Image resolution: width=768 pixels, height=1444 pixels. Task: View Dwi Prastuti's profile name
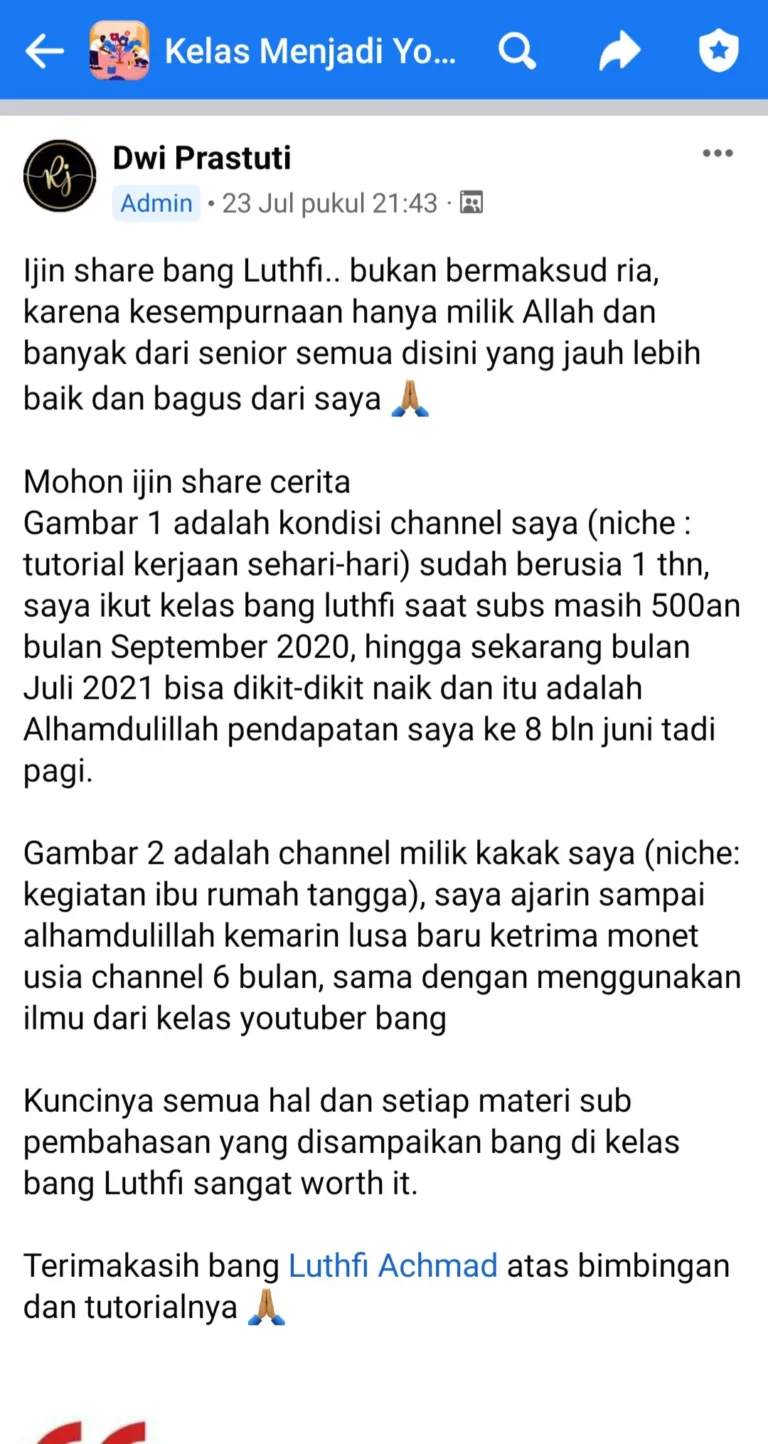tap(202, 158)
